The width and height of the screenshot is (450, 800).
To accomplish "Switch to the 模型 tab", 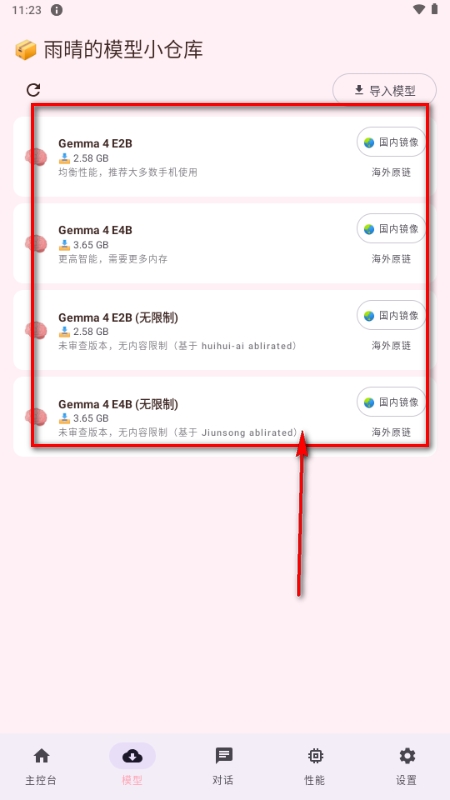I will tap(132, 766).
